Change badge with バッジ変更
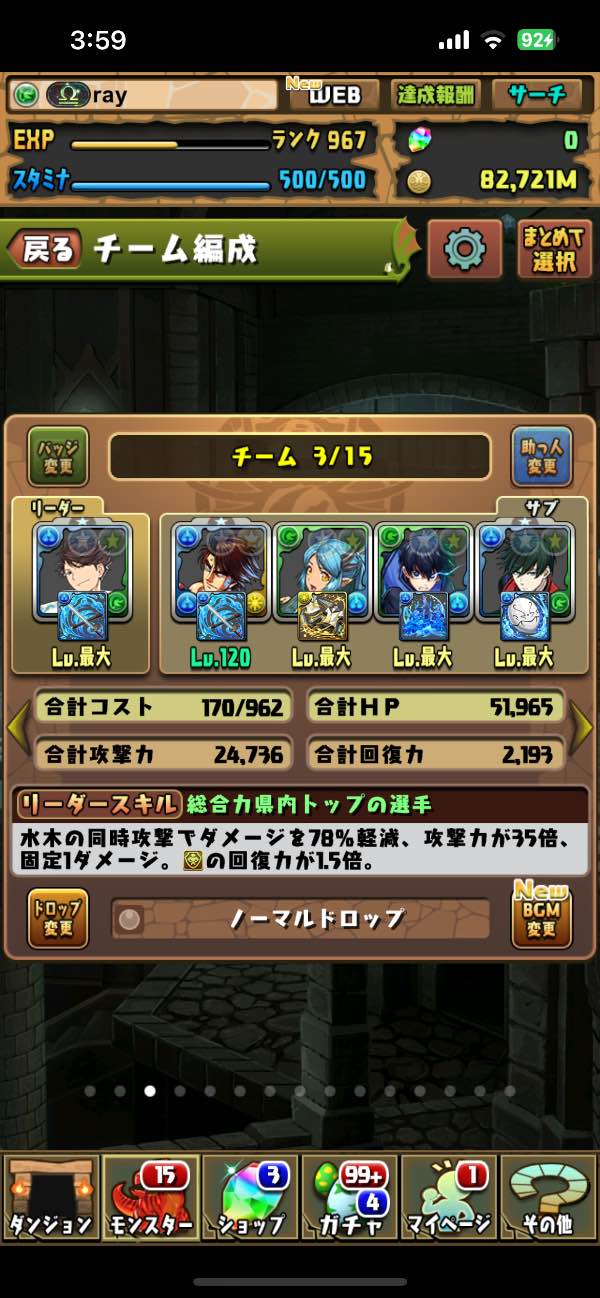600x1298 pixels. coord(57,456)
